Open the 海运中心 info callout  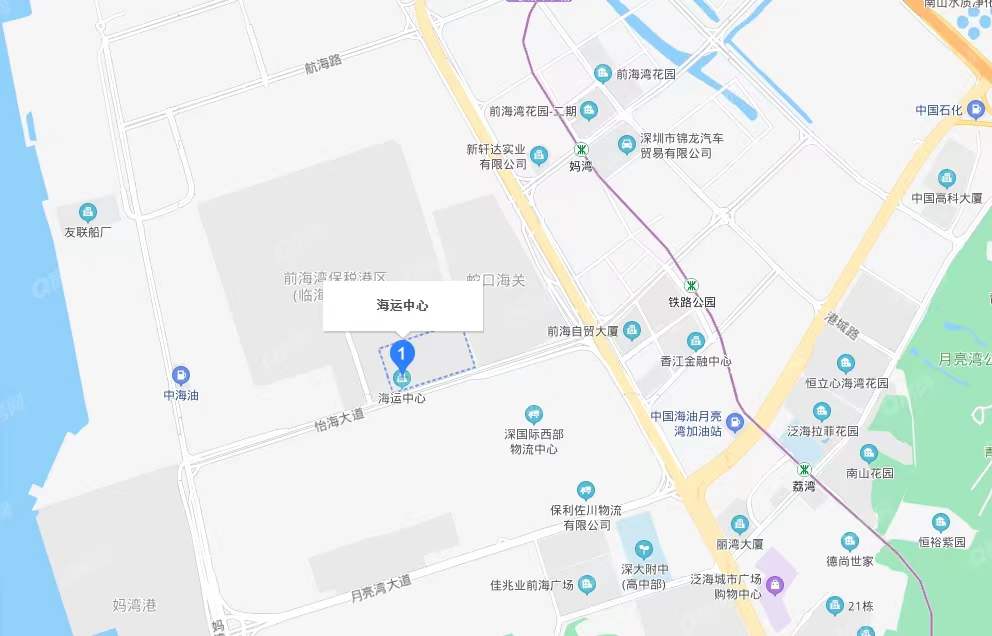pyautogui.click(x=402, y=306)
